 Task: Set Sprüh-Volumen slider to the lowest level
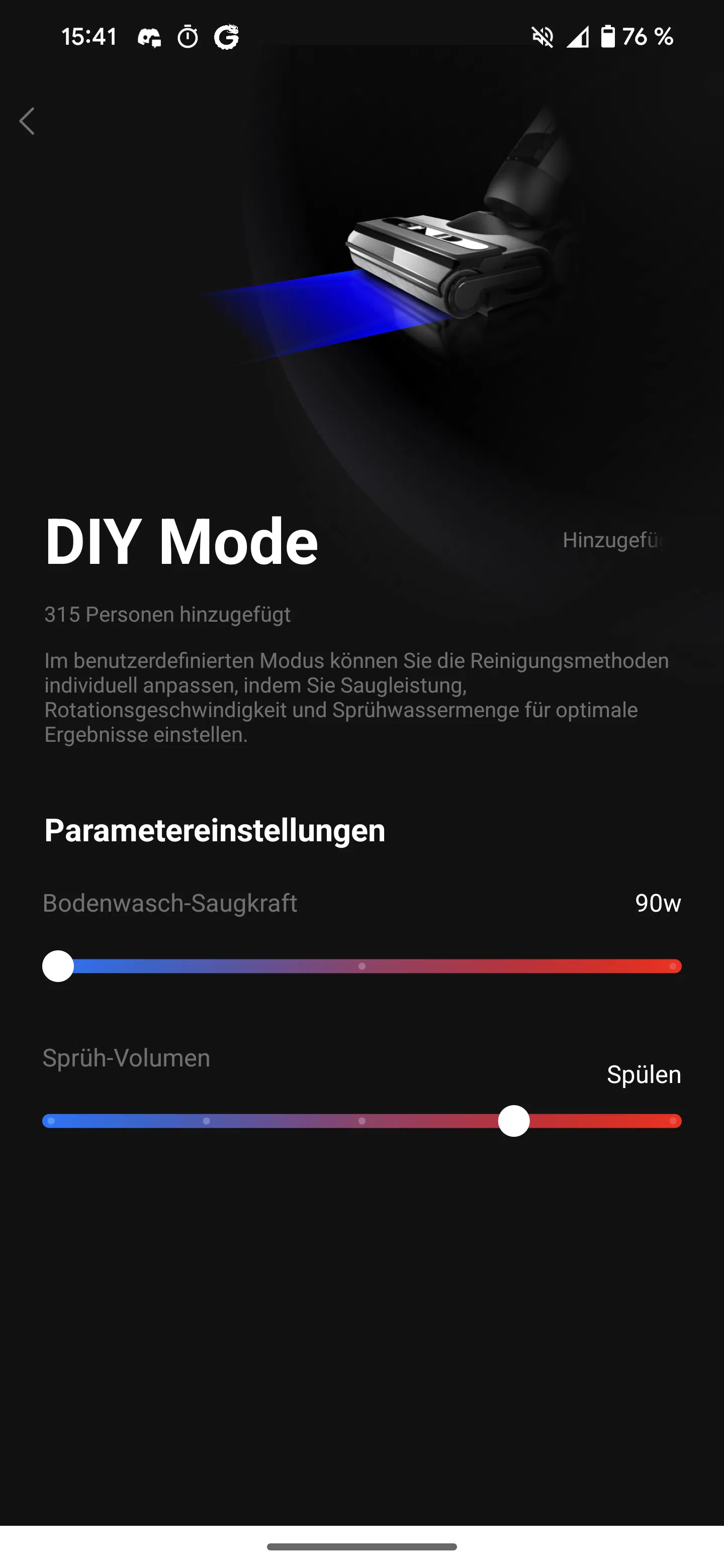51,1121
